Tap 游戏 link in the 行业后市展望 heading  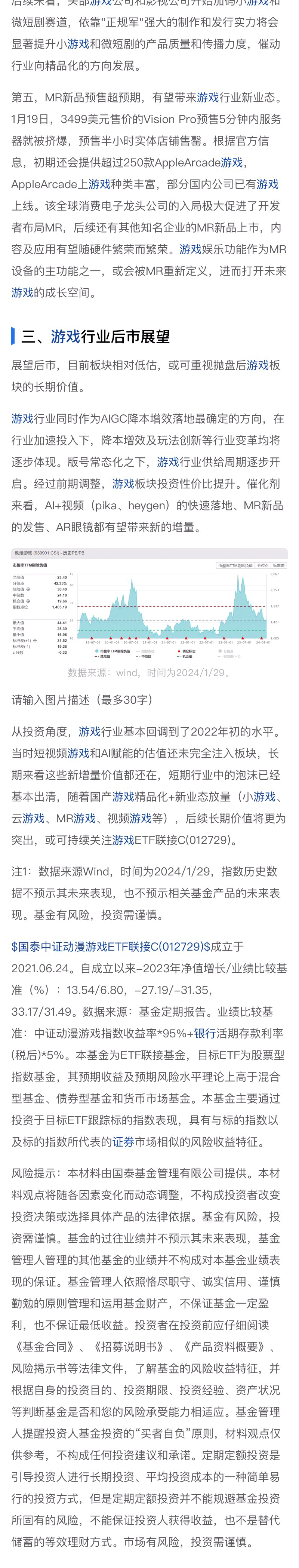[x=65, y=337]
